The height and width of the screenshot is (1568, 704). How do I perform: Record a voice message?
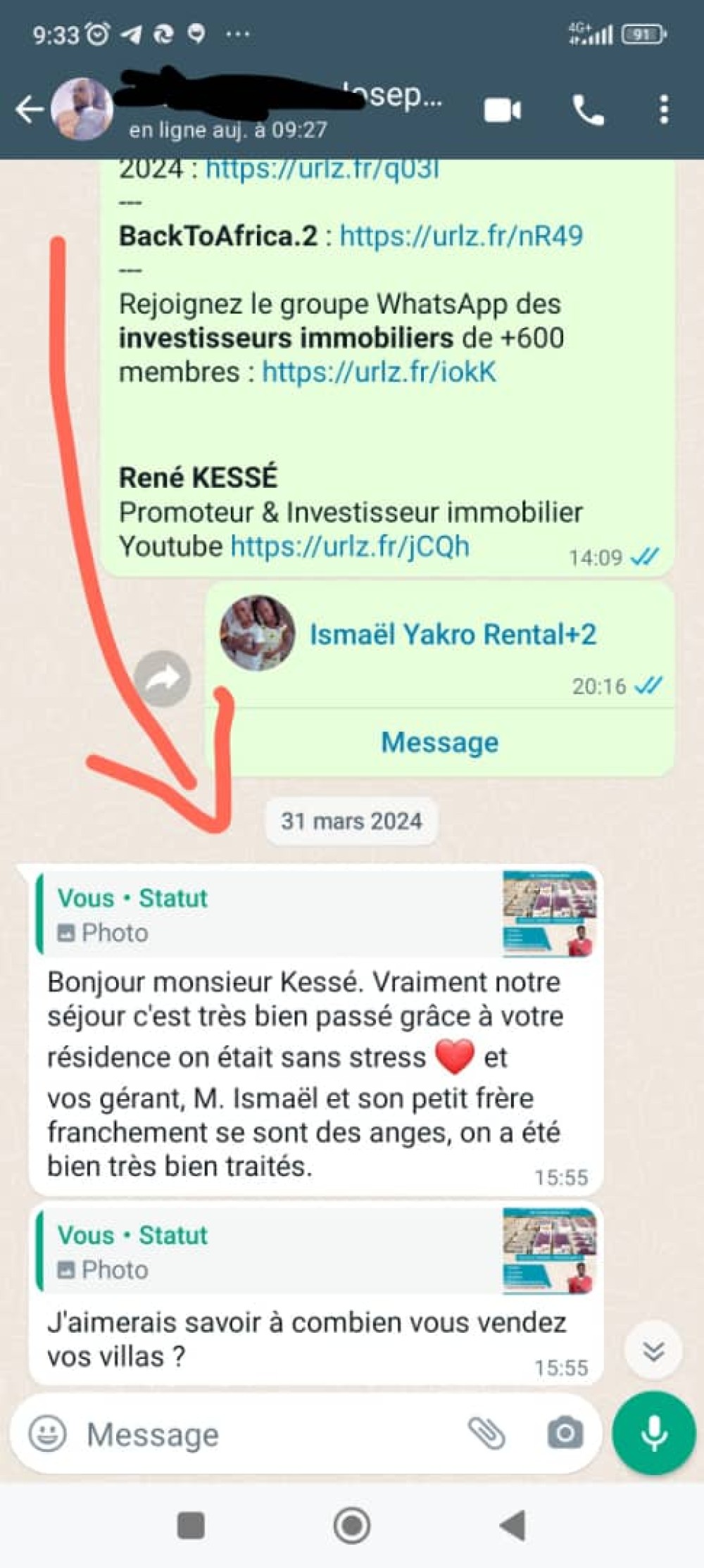(x=653, y=1434)
